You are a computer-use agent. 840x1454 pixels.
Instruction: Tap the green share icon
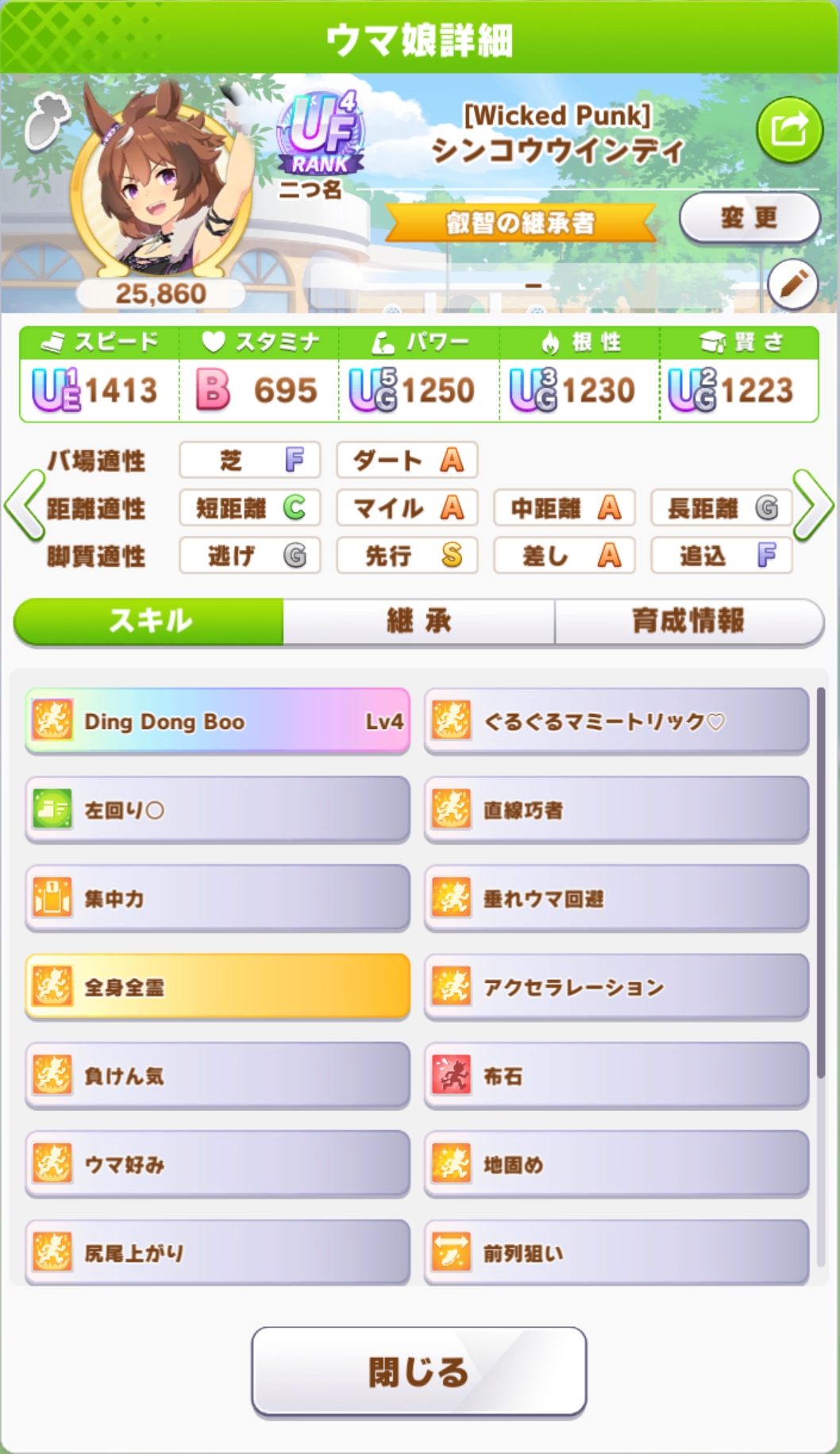pos(788,130)
